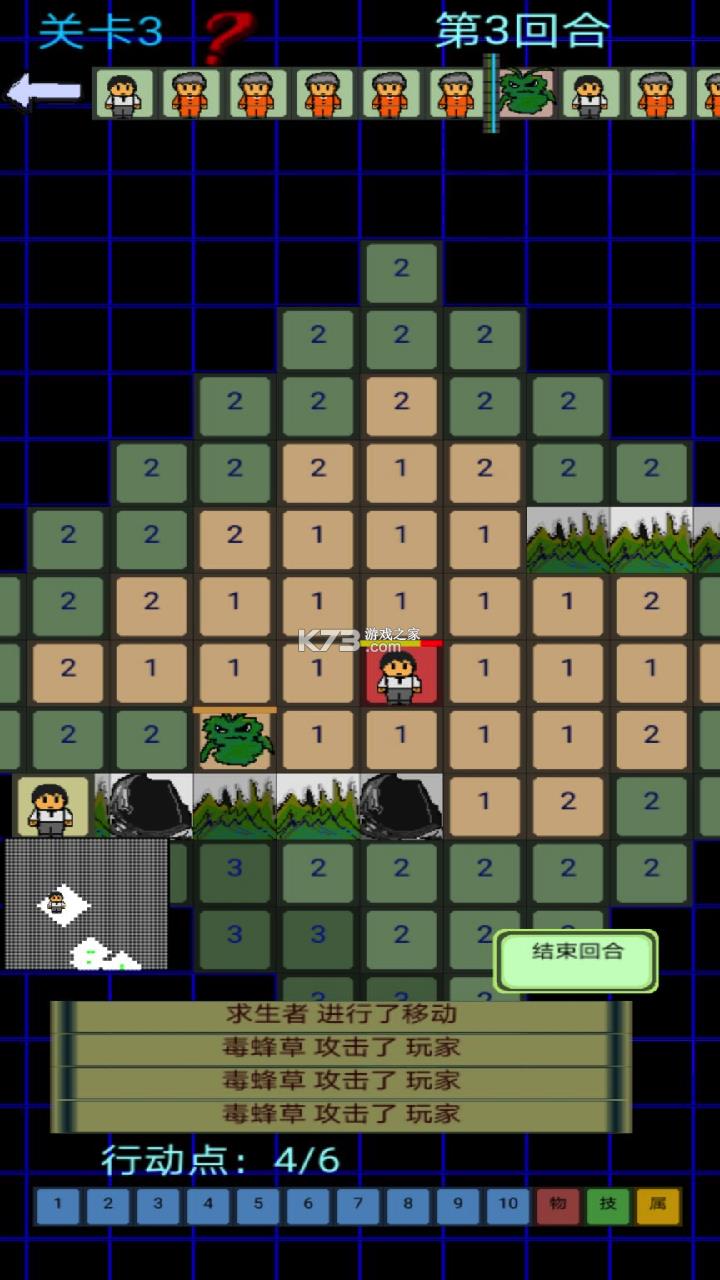The width and height of the screenshot is (720, 1280).
Task: Select hotbar slot 3
Action: pyautogui.click(x=158, y=1206)
